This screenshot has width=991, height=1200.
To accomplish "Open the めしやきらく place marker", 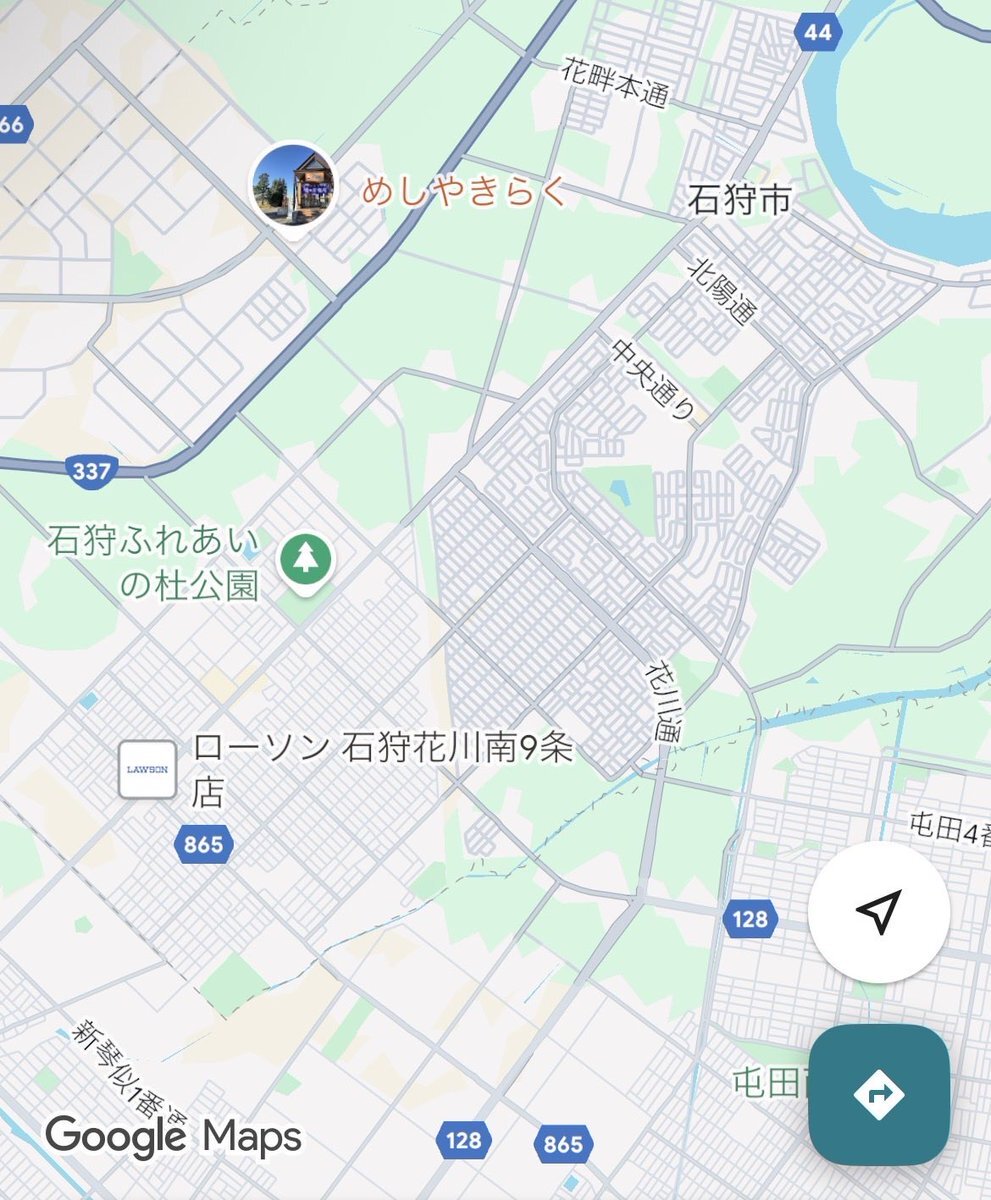I will [x=292, y=185].
